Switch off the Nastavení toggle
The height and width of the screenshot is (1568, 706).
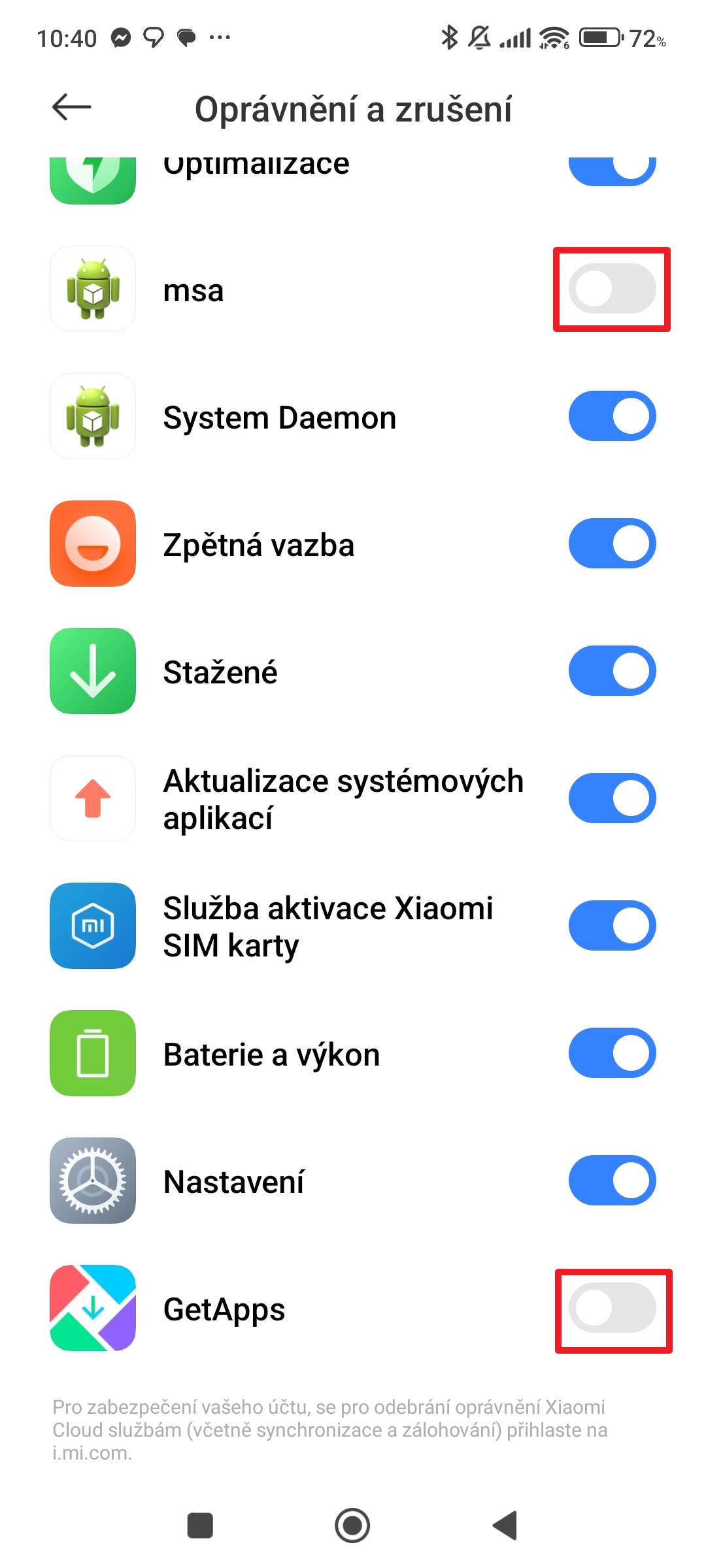coord(612,1181)
